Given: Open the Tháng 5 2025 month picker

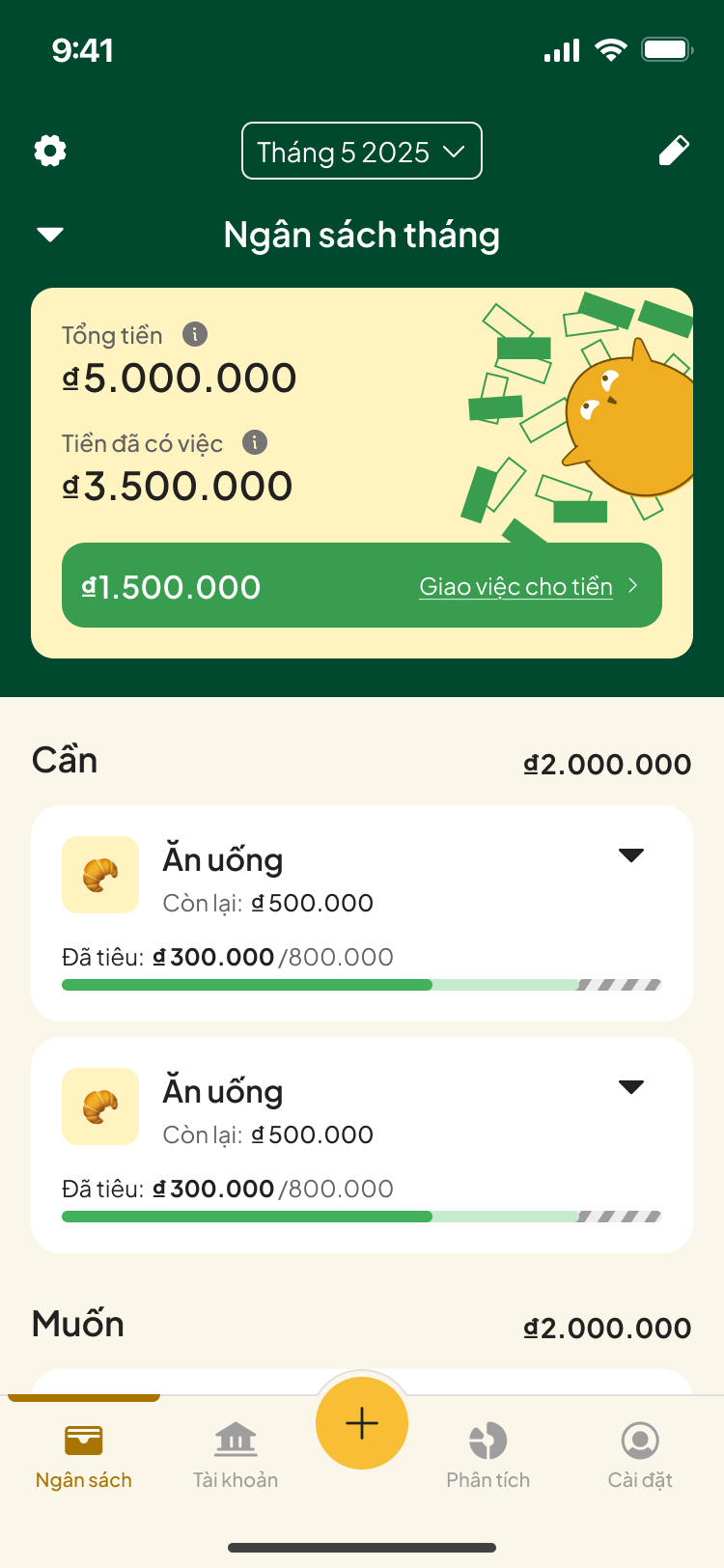Looking at the screenshot, I should pos(362,151).
